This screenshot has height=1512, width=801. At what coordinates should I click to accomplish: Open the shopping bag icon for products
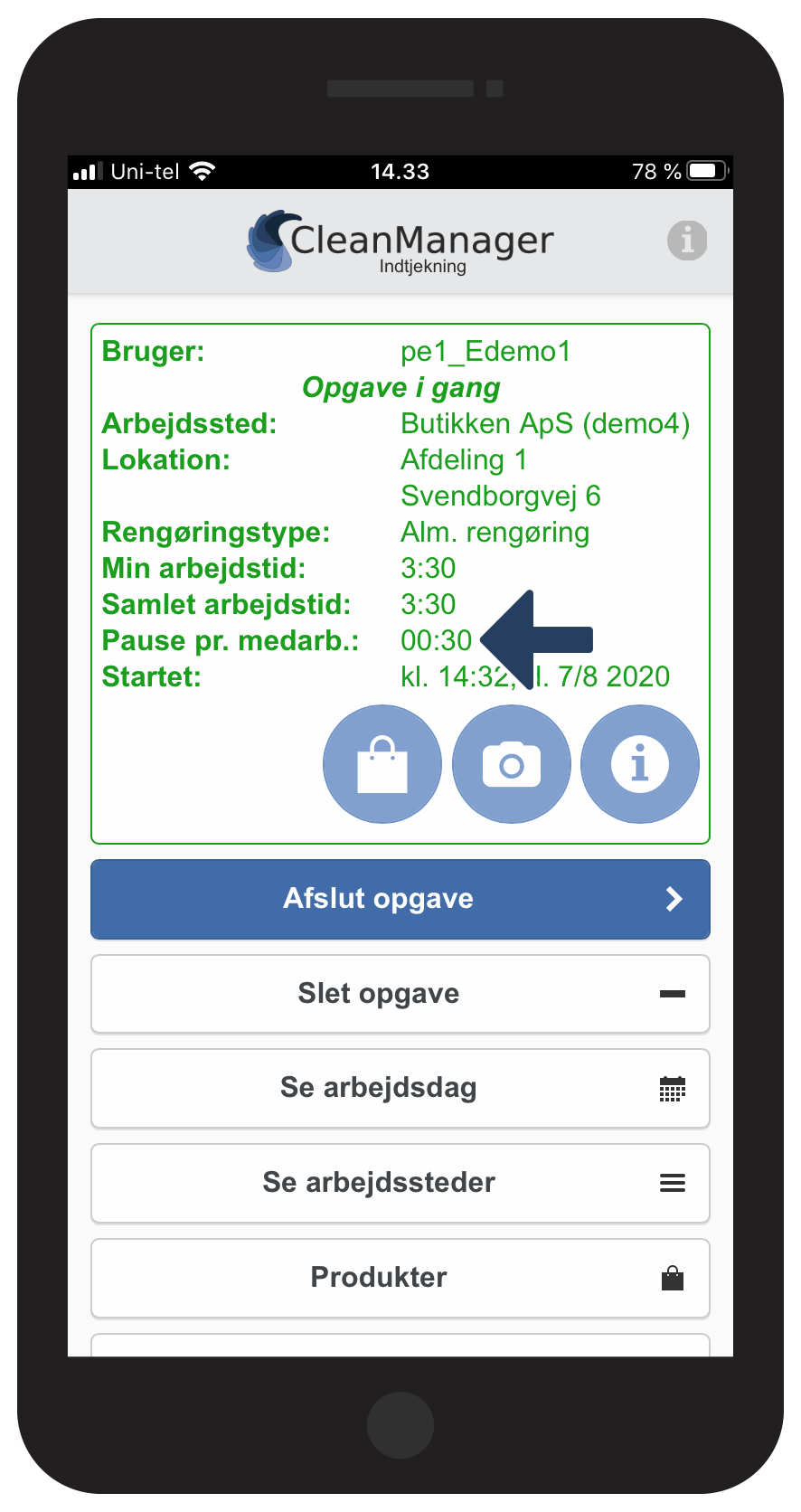click(382, 764)
